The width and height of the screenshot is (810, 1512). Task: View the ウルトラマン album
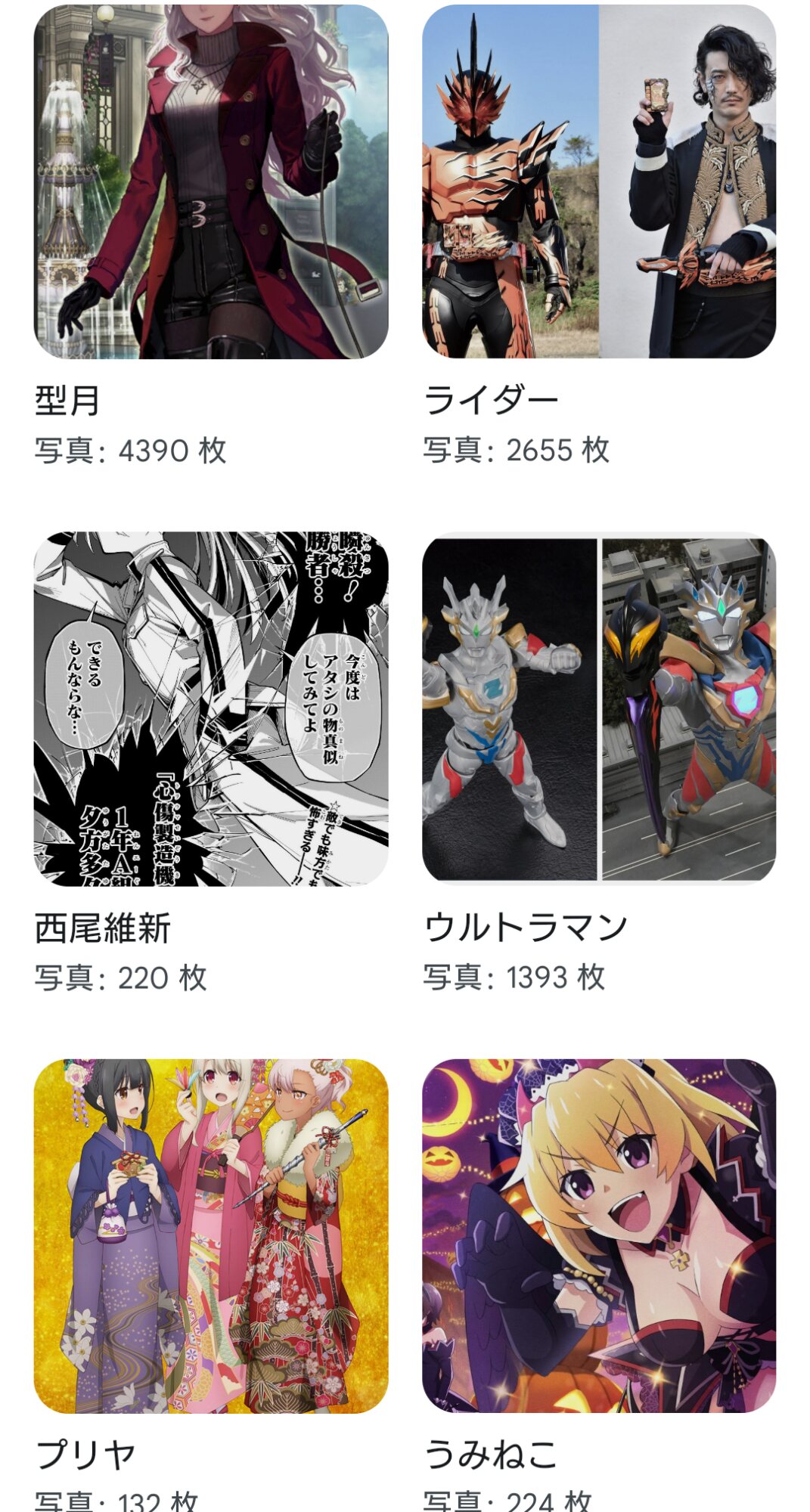(598, 708)
